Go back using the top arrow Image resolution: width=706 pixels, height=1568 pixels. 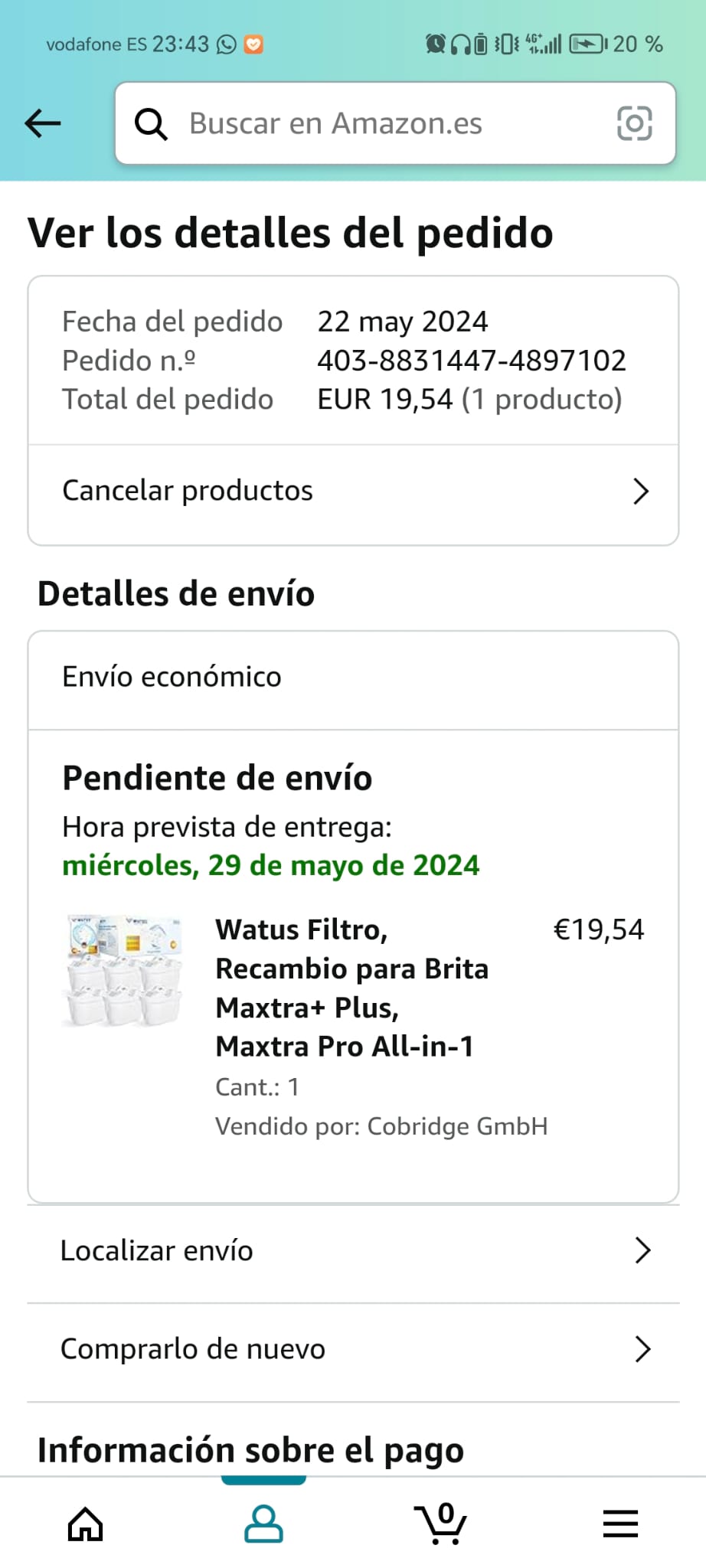pyautogui.click(x=43, y=123)
